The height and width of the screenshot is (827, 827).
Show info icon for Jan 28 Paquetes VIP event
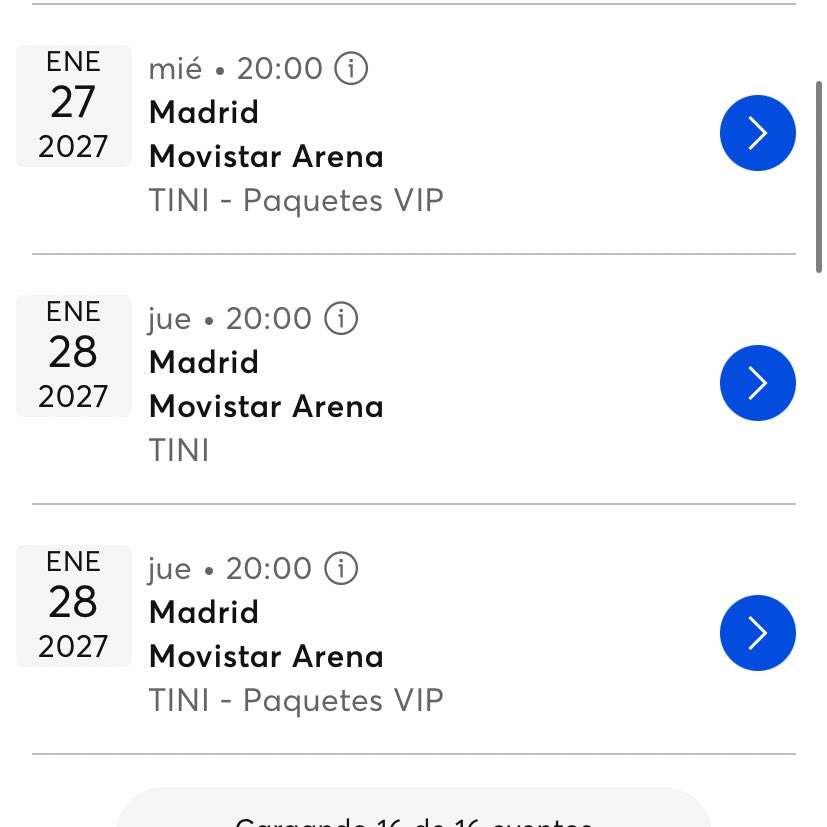tap(340, 569)
